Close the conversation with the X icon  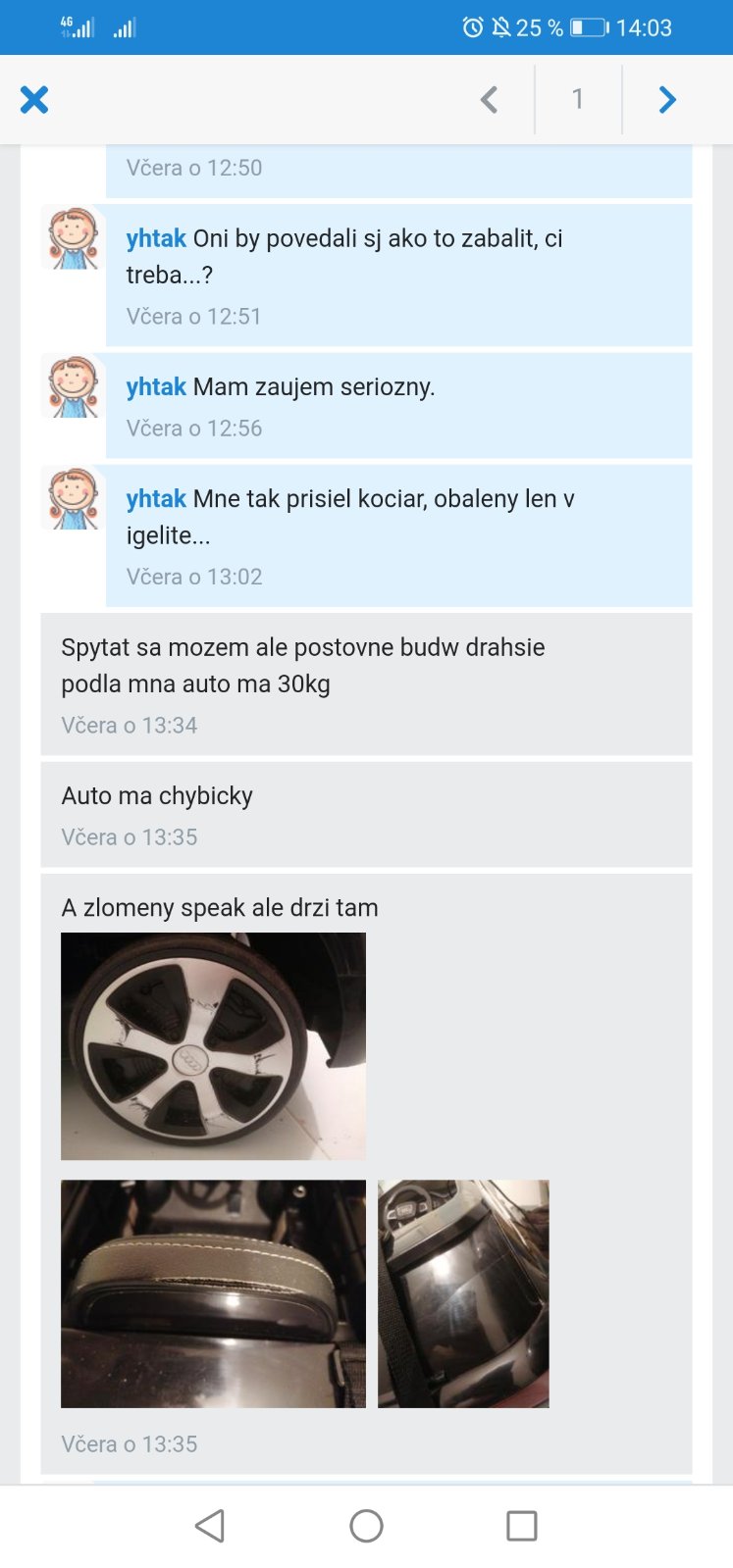[x=34, y=100]
